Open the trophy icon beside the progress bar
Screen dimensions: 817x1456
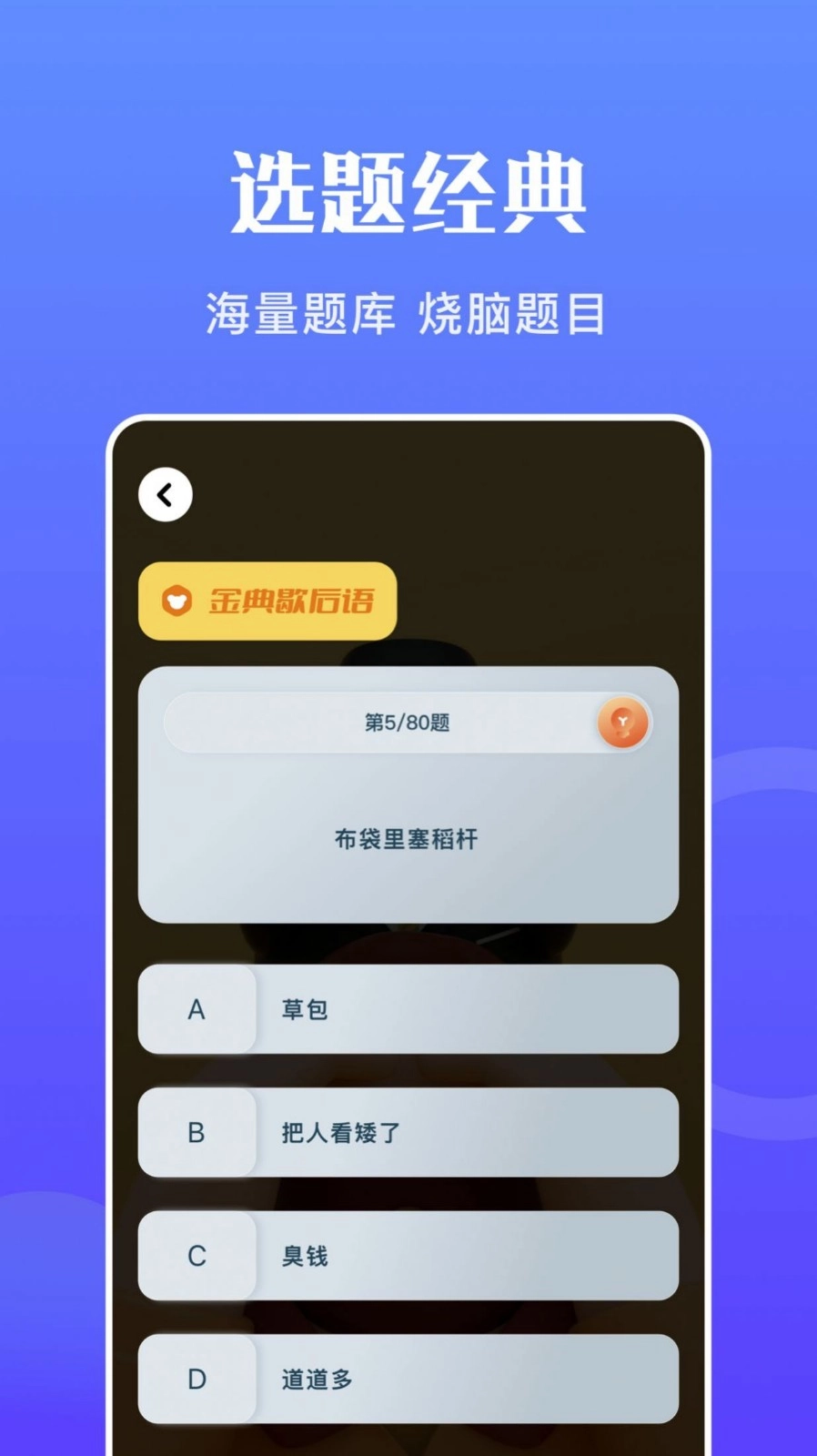pyautogui.click(x=622, y=723)
